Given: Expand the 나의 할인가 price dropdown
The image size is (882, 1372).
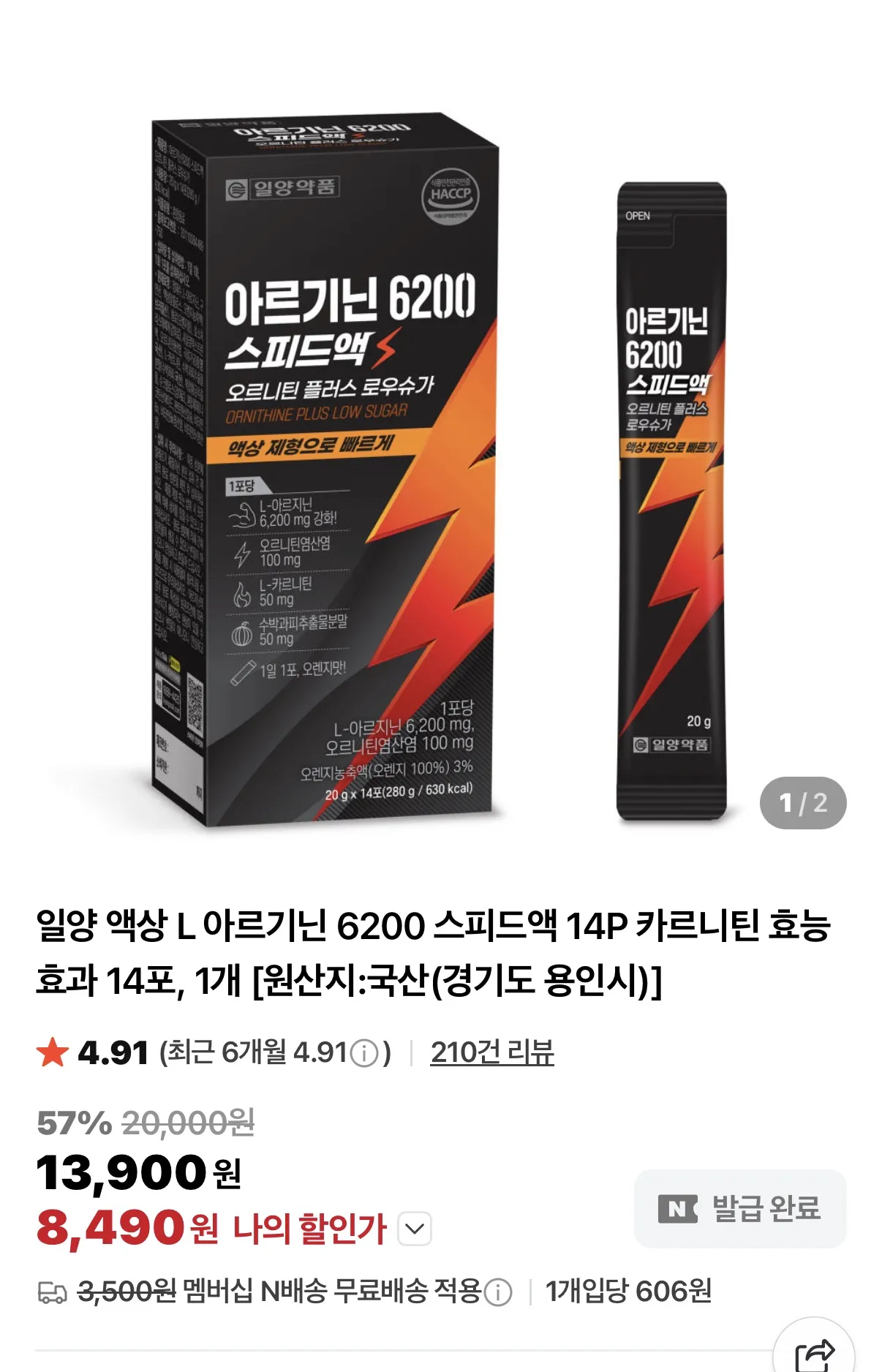Looking at the screenshot, I should click(x=415, y=1229).
